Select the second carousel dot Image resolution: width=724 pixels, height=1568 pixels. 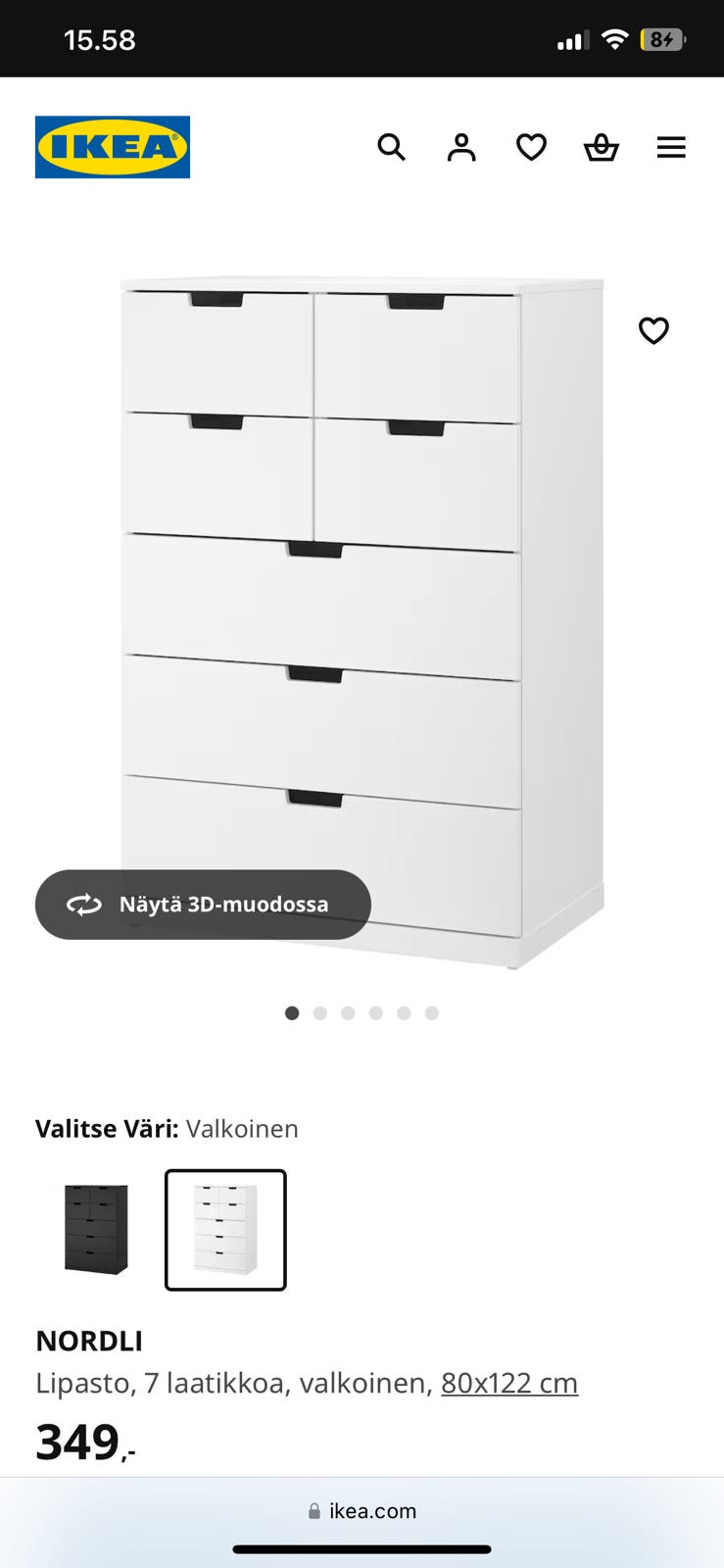pyautogui.click(x=319, y=1012)
